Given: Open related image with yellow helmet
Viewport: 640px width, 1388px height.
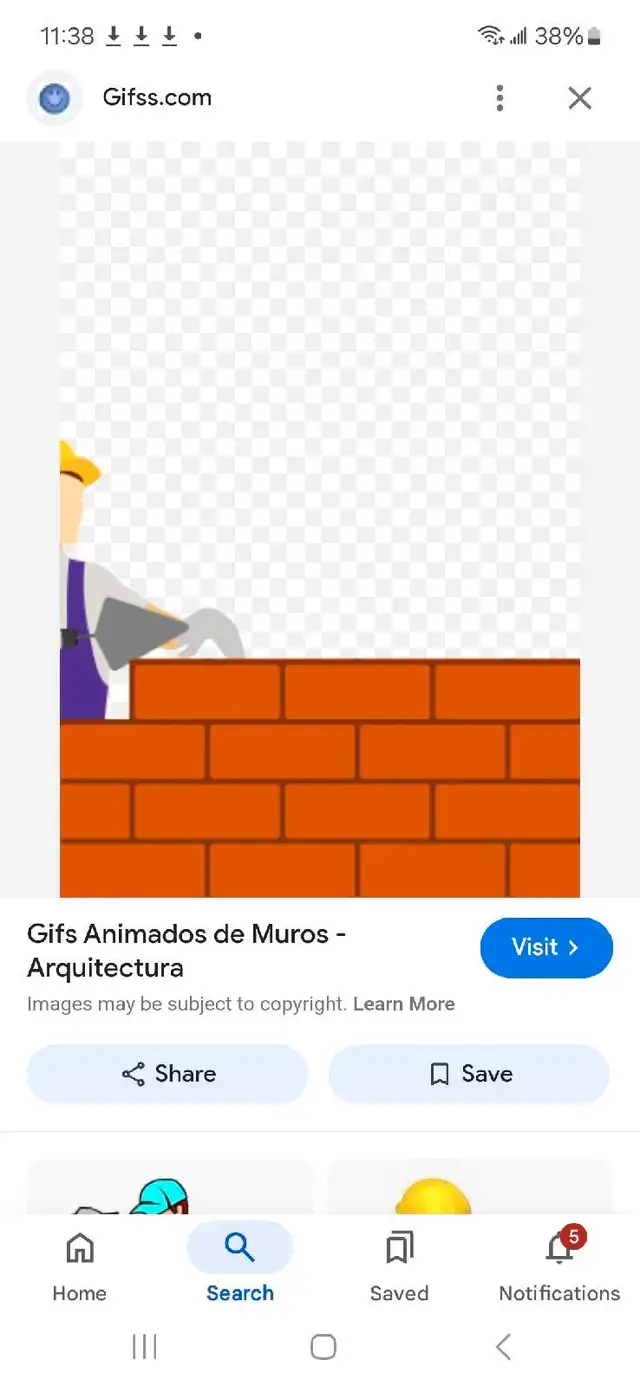Looking at the screenshot, I should [x=470, y=1188].
